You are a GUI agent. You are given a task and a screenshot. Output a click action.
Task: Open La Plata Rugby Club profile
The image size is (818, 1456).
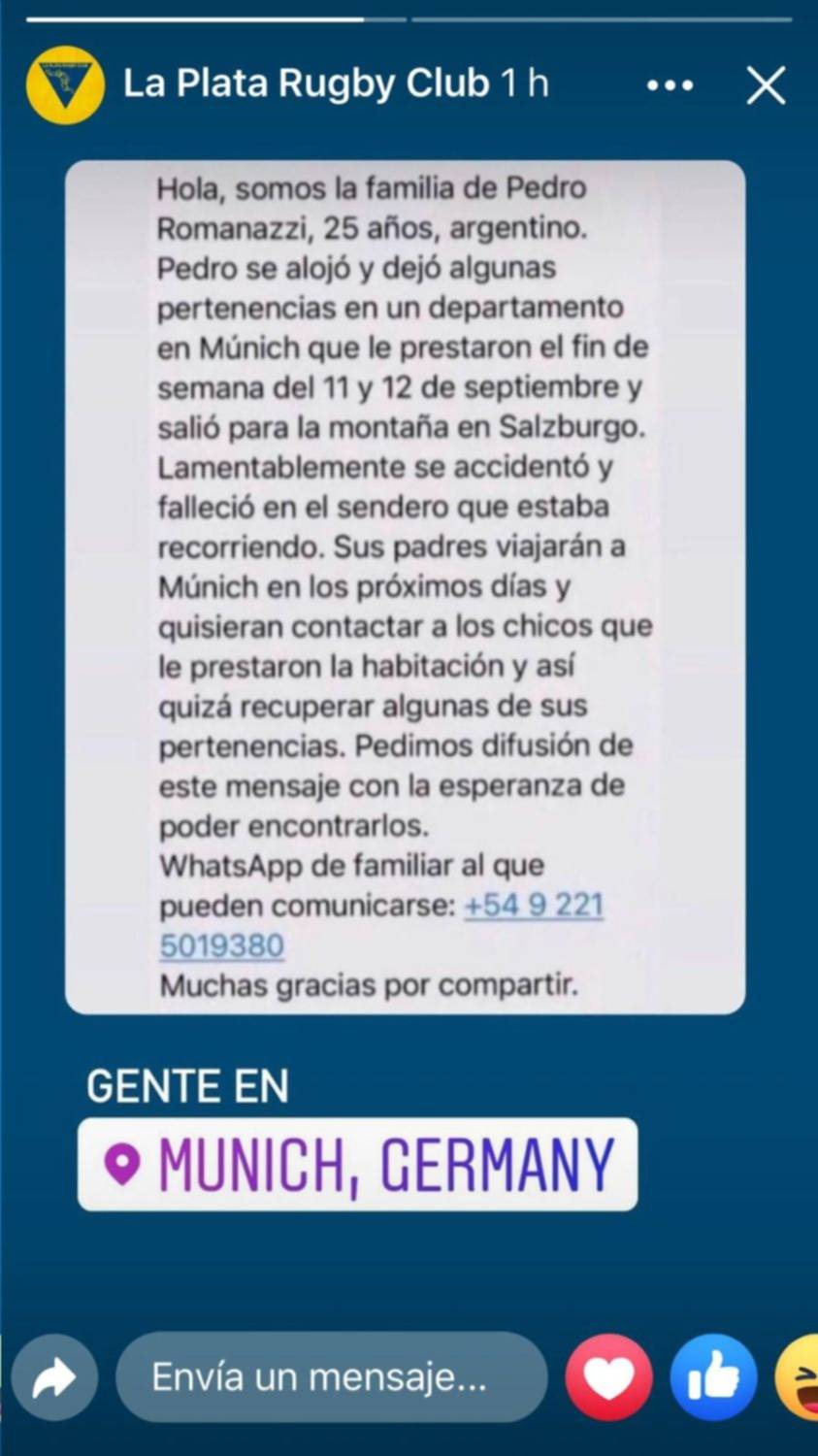(306, 83)
